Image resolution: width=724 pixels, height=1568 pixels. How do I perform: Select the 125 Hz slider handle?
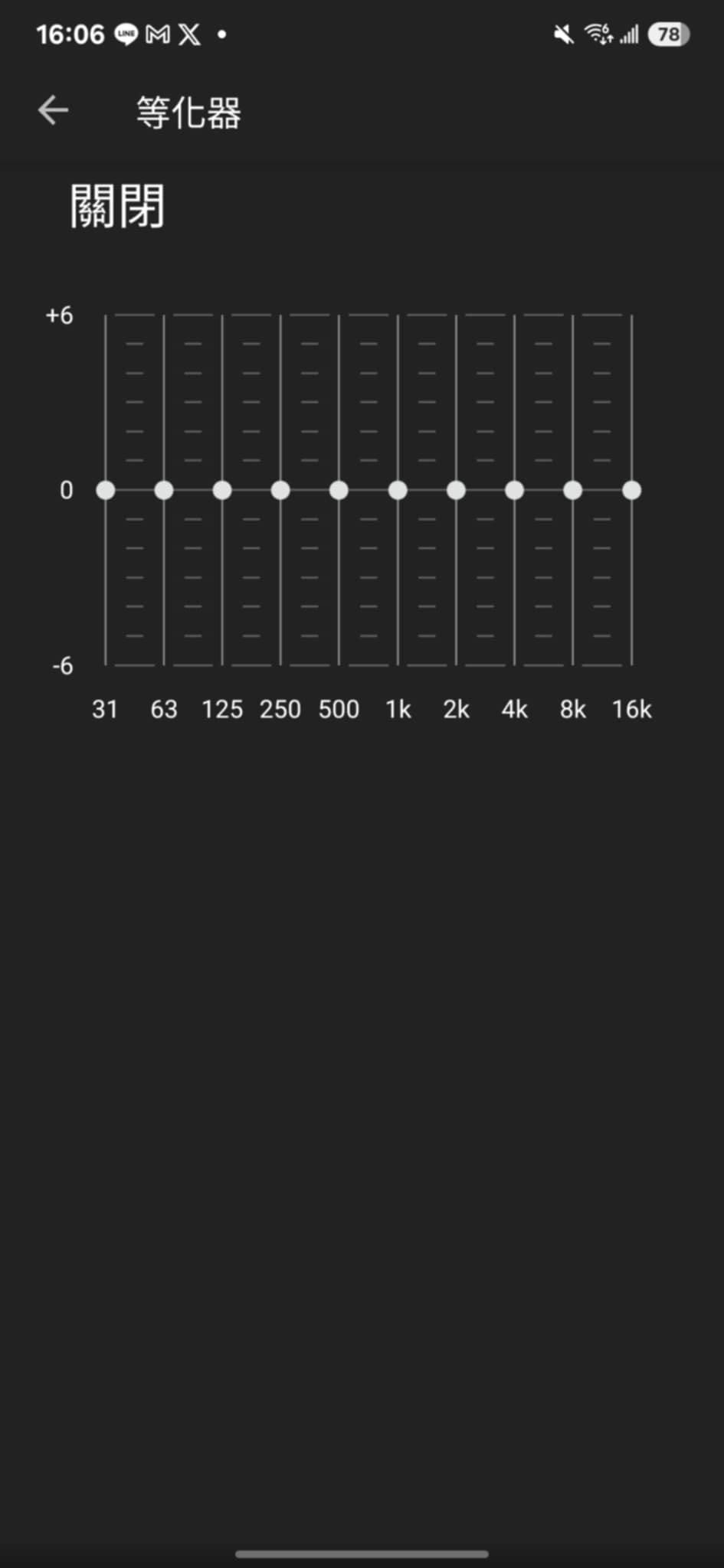coord(222,490)
